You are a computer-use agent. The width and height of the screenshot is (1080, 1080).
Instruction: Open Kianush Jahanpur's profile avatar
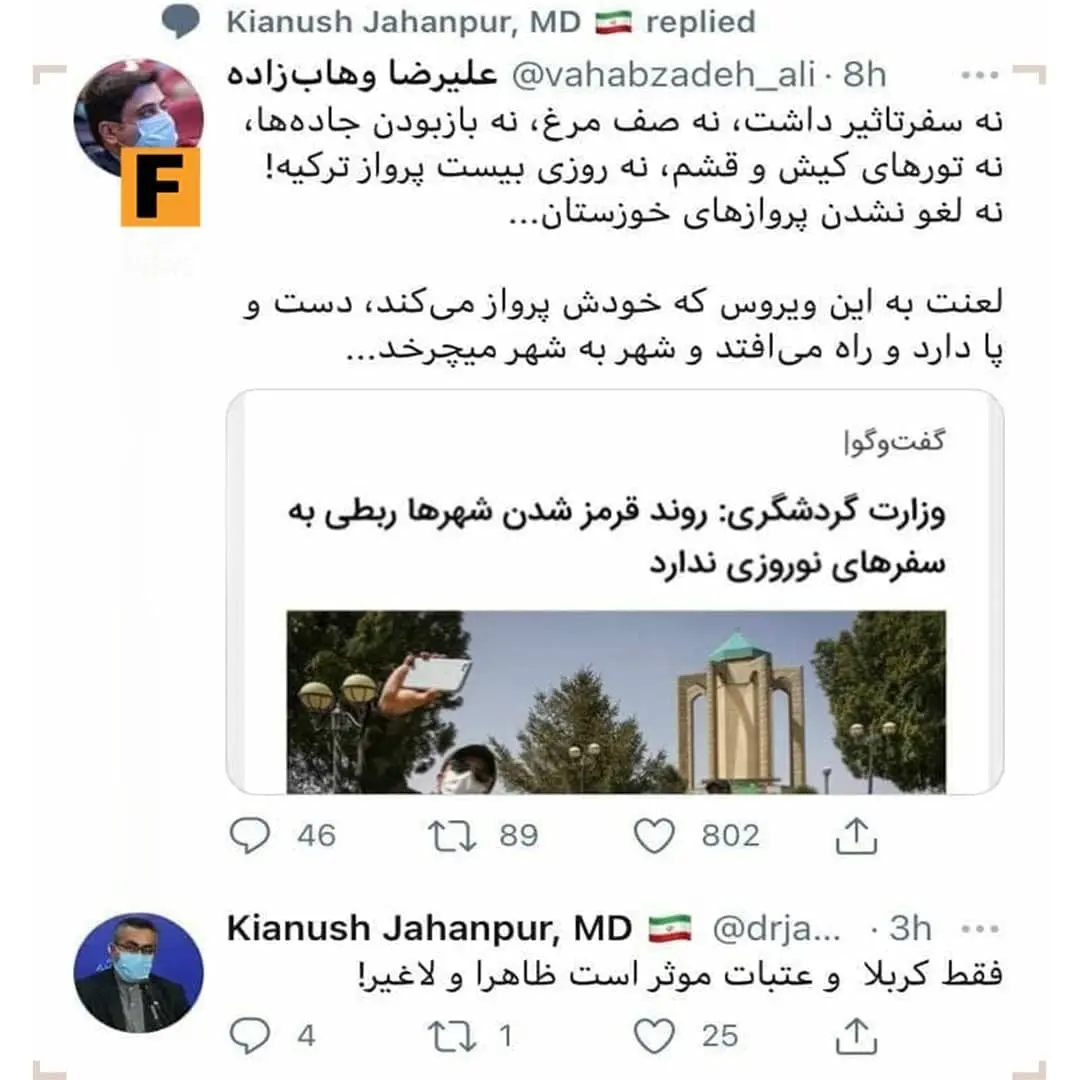138,972
